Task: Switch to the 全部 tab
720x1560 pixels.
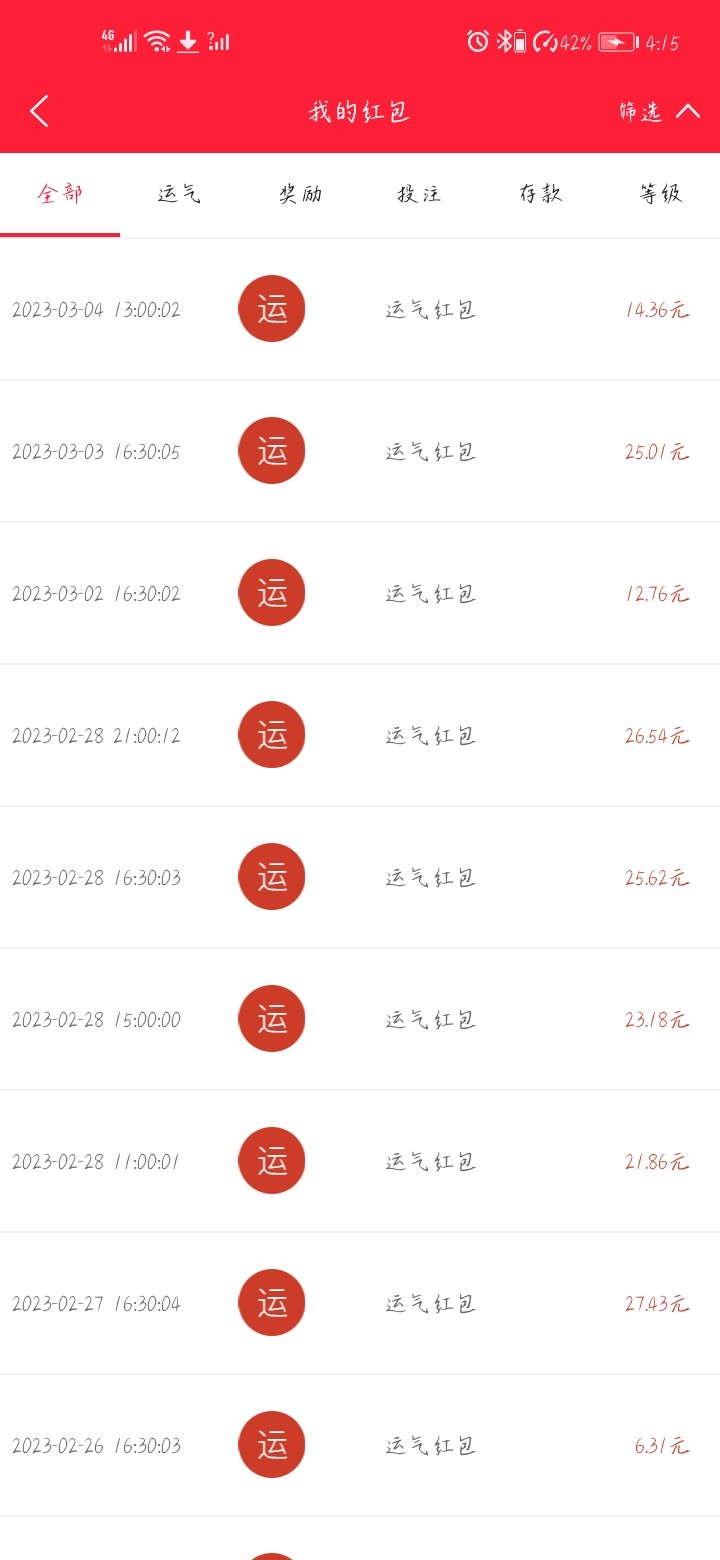Action: [60, 194]
